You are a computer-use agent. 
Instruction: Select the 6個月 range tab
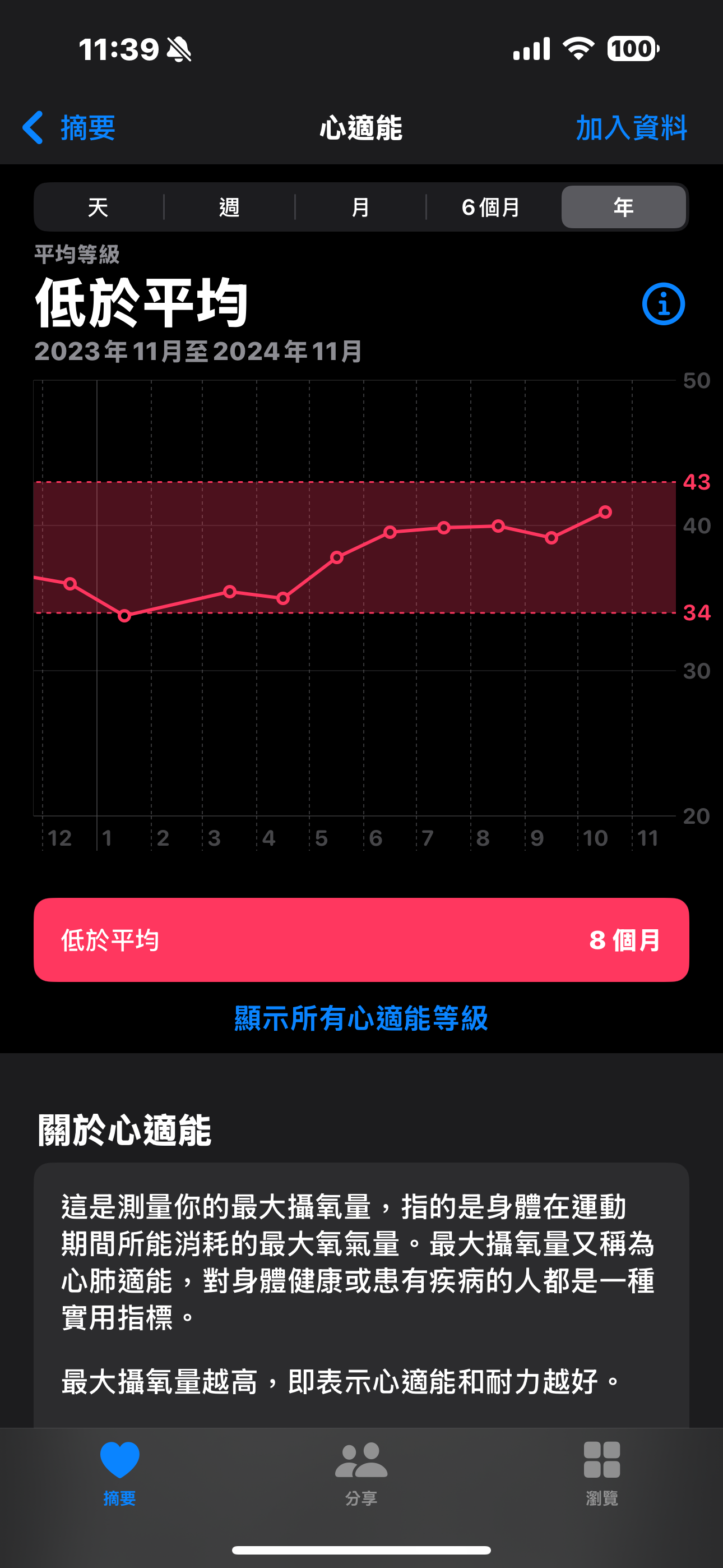[491, 207]
